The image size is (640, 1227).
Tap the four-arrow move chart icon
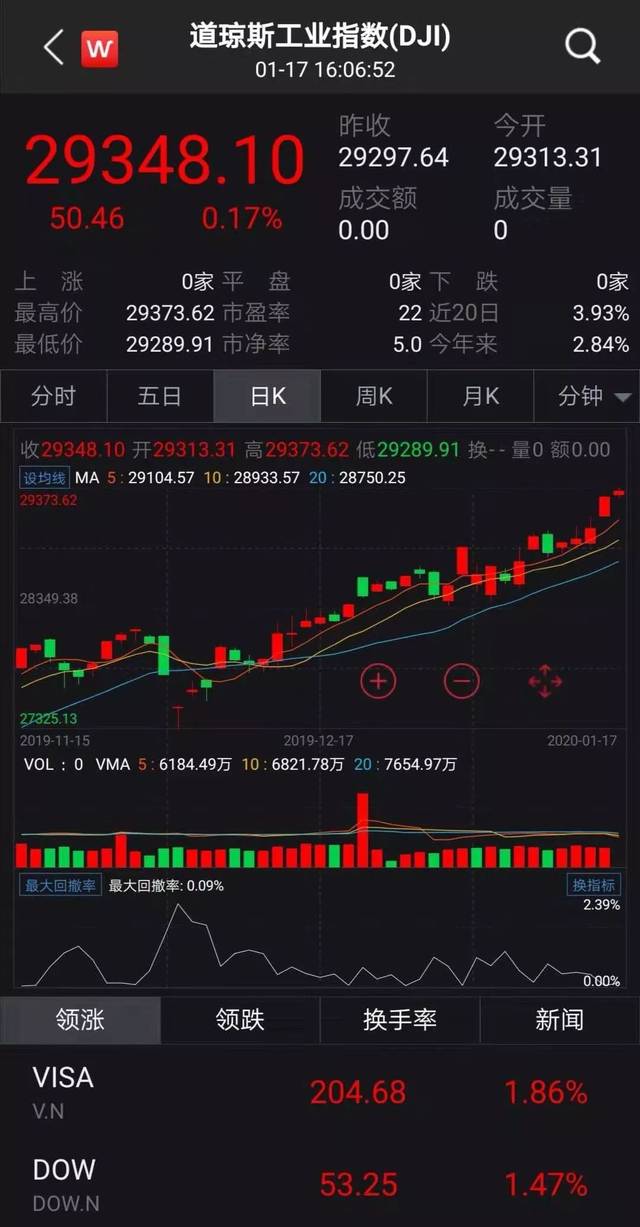point(545,682)
